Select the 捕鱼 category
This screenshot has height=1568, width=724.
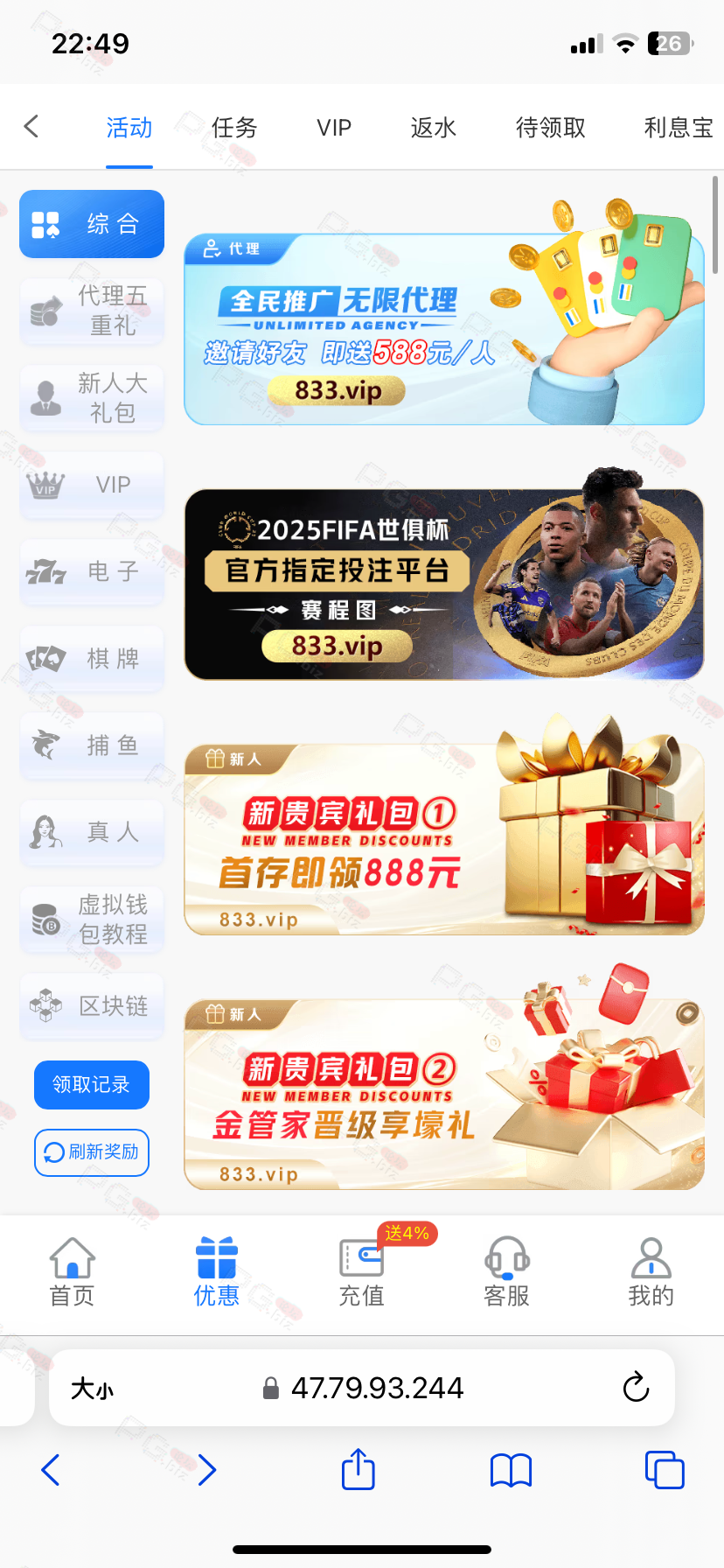92,745
